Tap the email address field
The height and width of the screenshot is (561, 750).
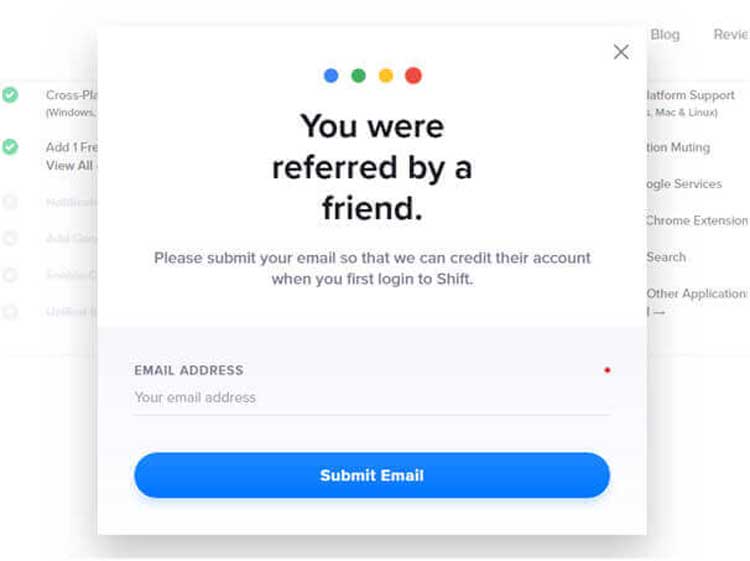tap(370, 397)
